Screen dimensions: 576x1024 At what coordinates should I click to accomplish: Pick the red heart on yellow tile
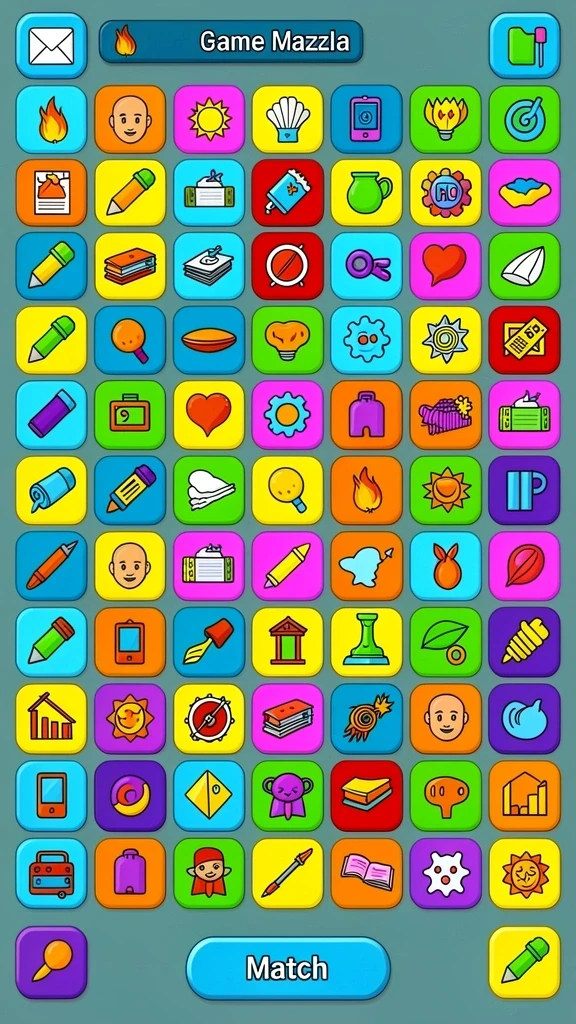209,415
